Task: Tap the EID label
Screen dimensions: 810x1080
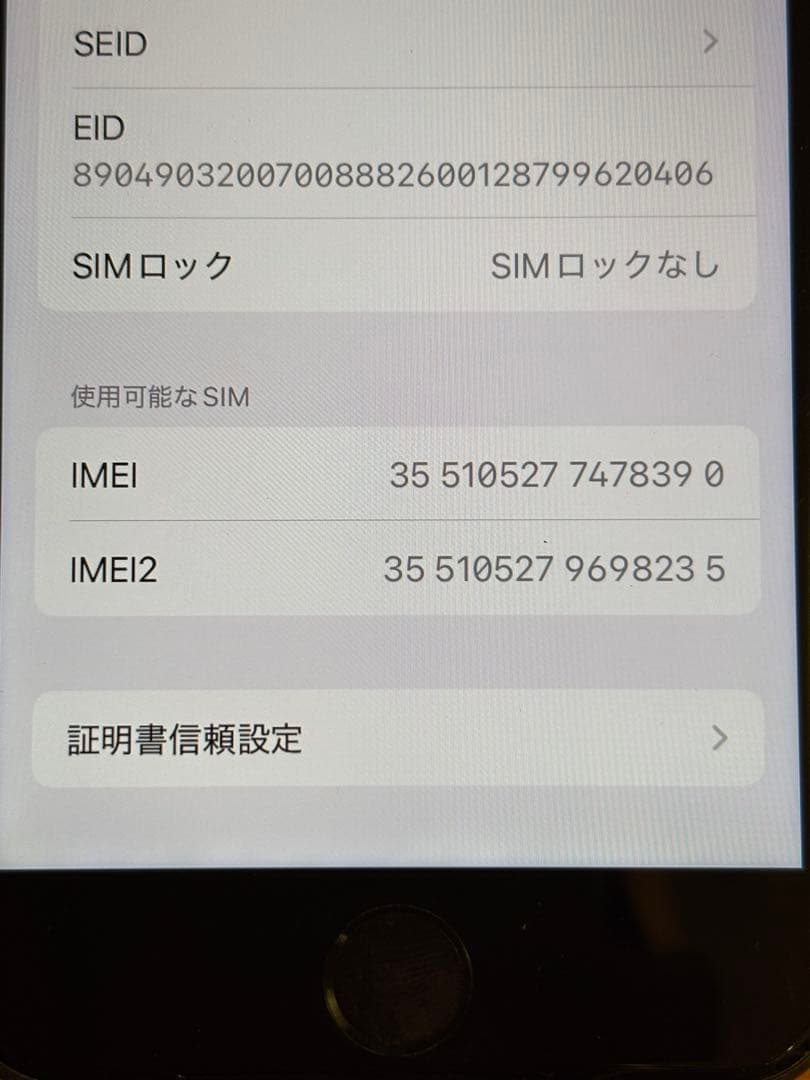Action: pos(98,128)
